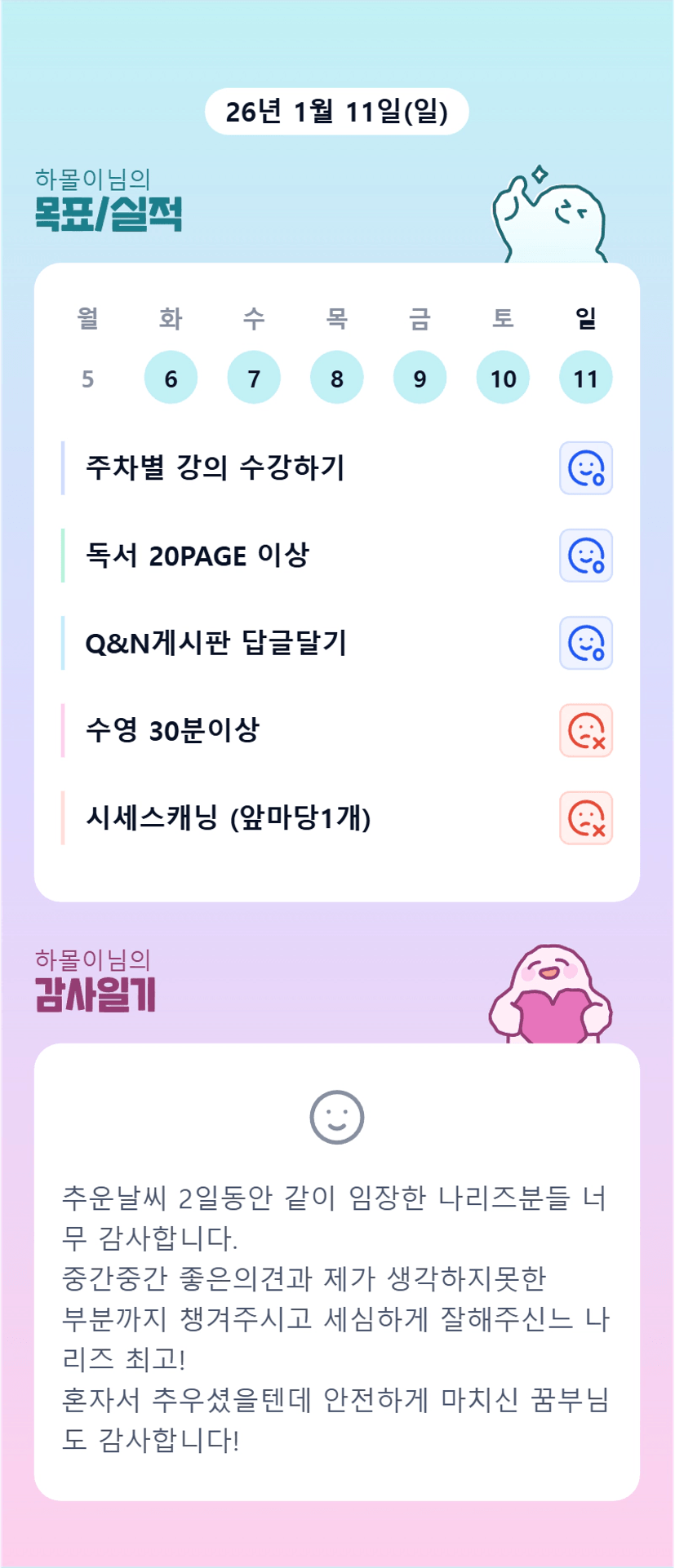Update the status icon for 시세스캐닝 (앞마당1개)
Screen dimensions: 675x1568
click(585, 817)
